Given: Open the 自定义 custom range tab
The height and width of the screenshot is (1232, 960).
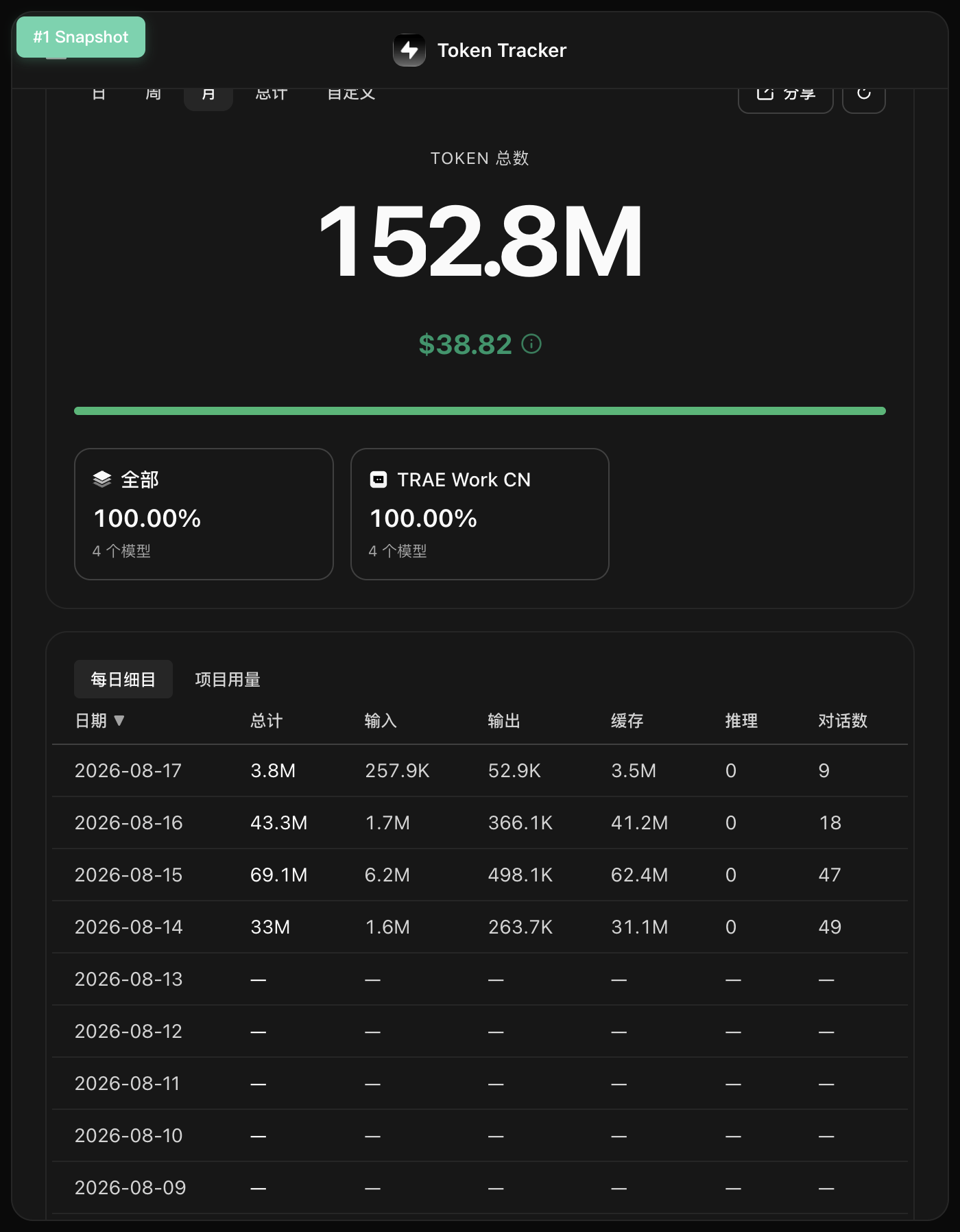Looking at the screenshot, I should (351, 96).
